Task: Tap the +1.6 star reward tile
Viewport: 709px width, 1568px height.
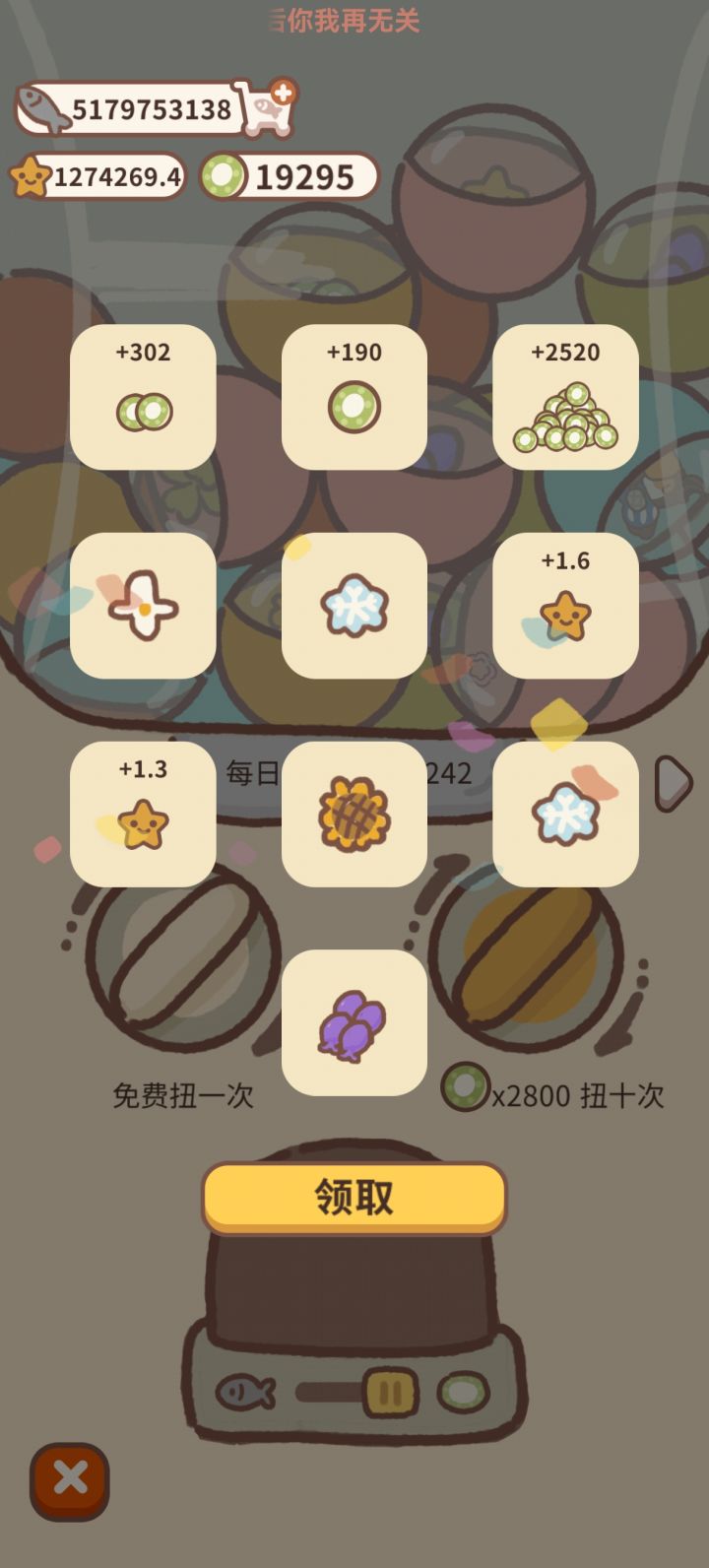Action: pos(566,607)
